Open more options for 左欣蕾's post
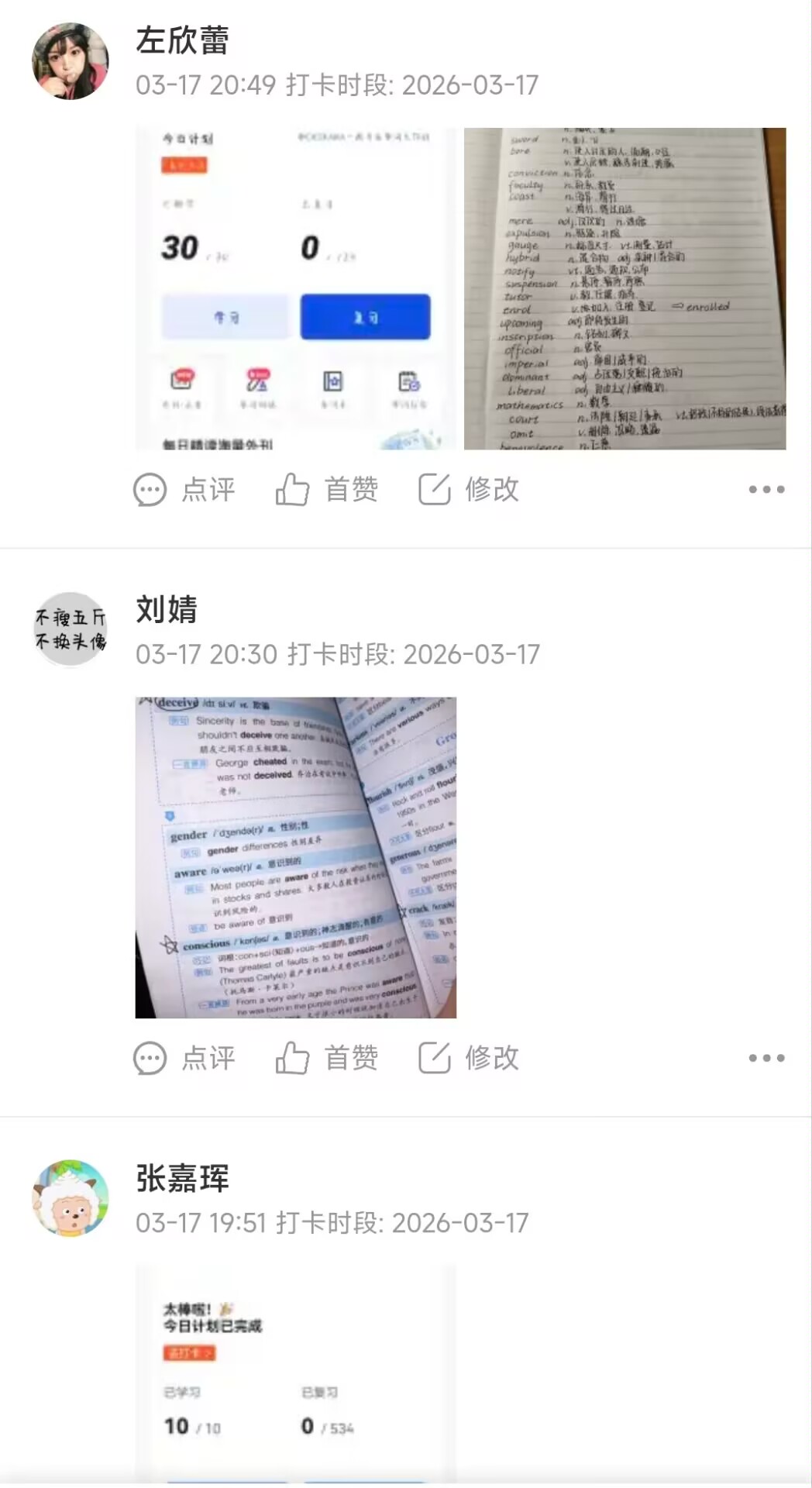This screenshot has width=812, height=1488. [x=766, y=490]
